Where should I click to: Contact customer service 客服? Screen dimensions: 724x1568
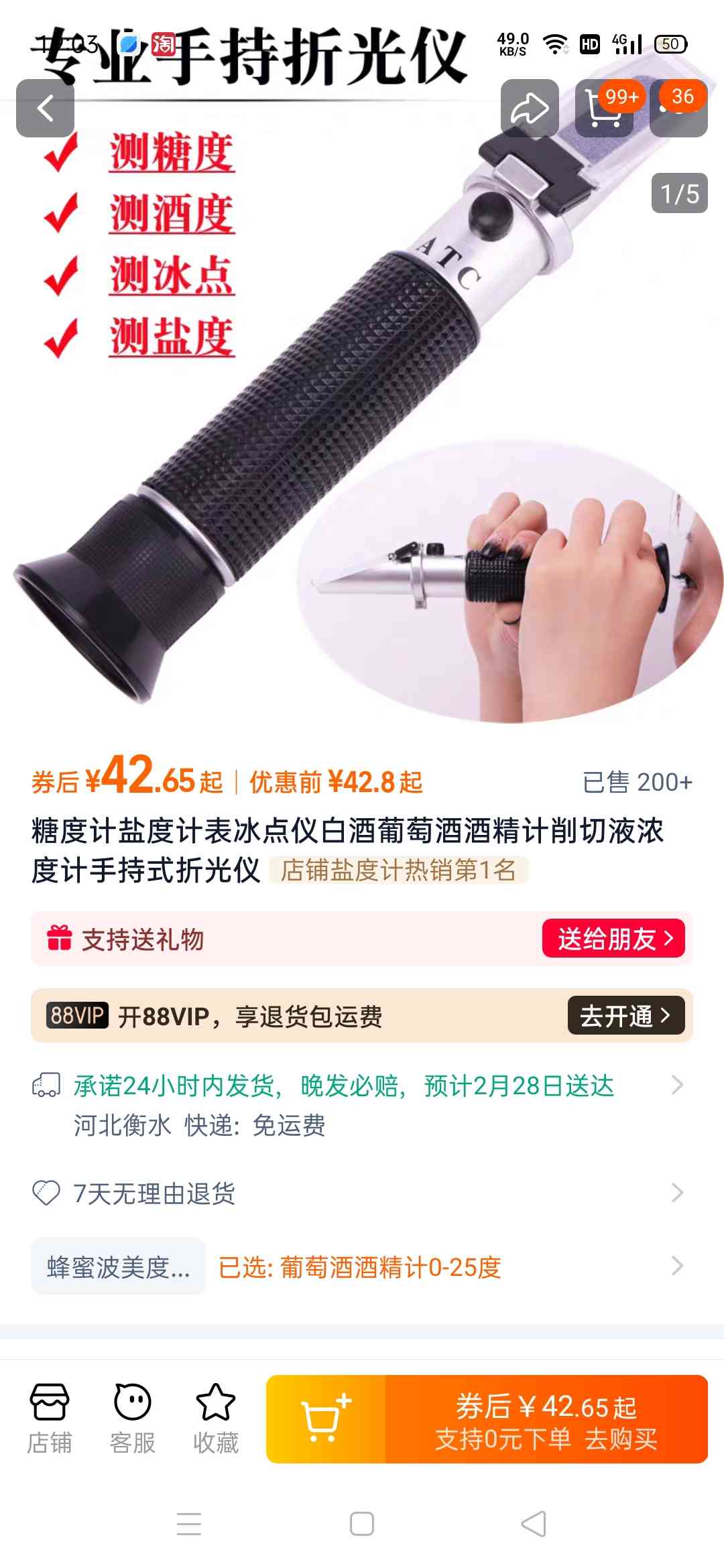133,1419
